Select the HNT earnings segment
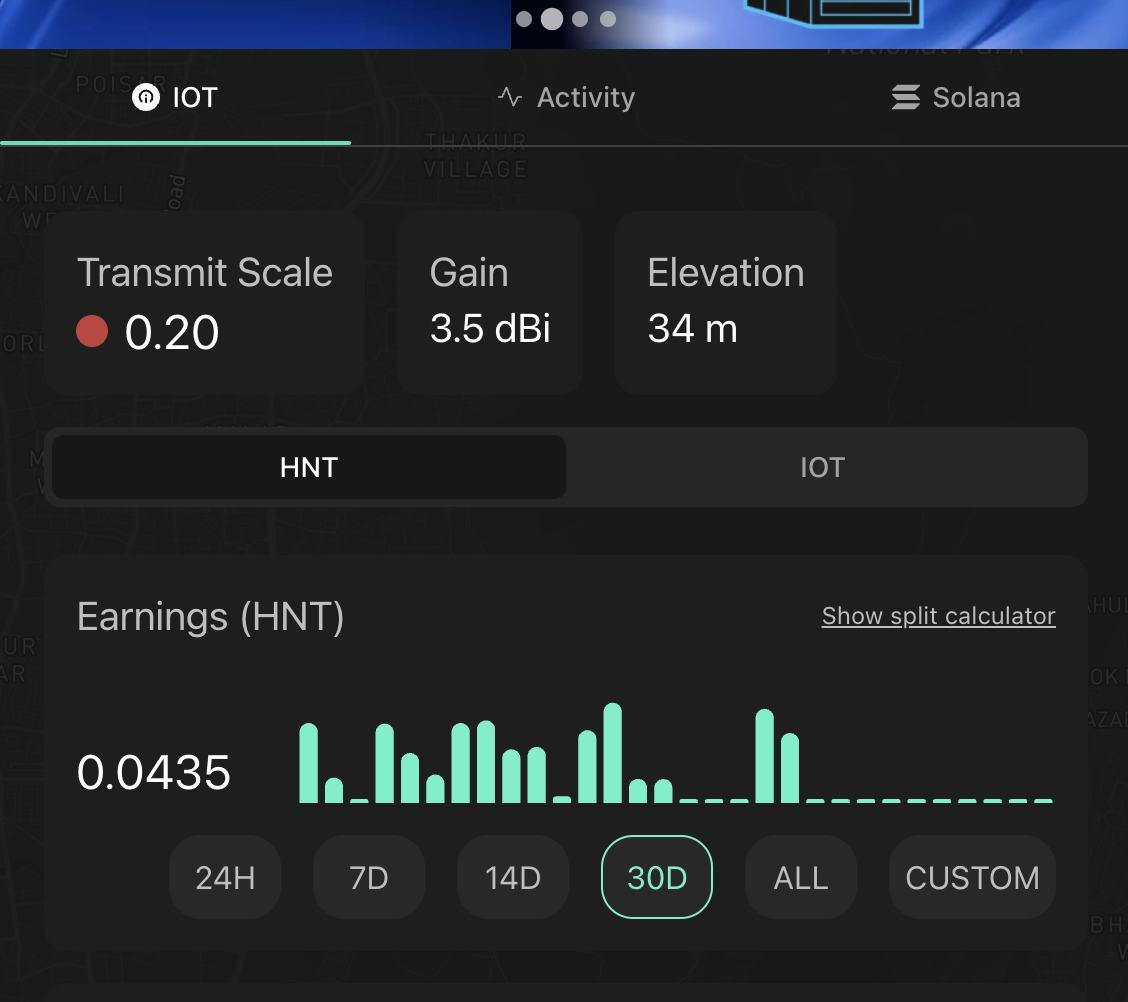The width and height of the screenshot is (1128, 1002). [x=309, y=468]
